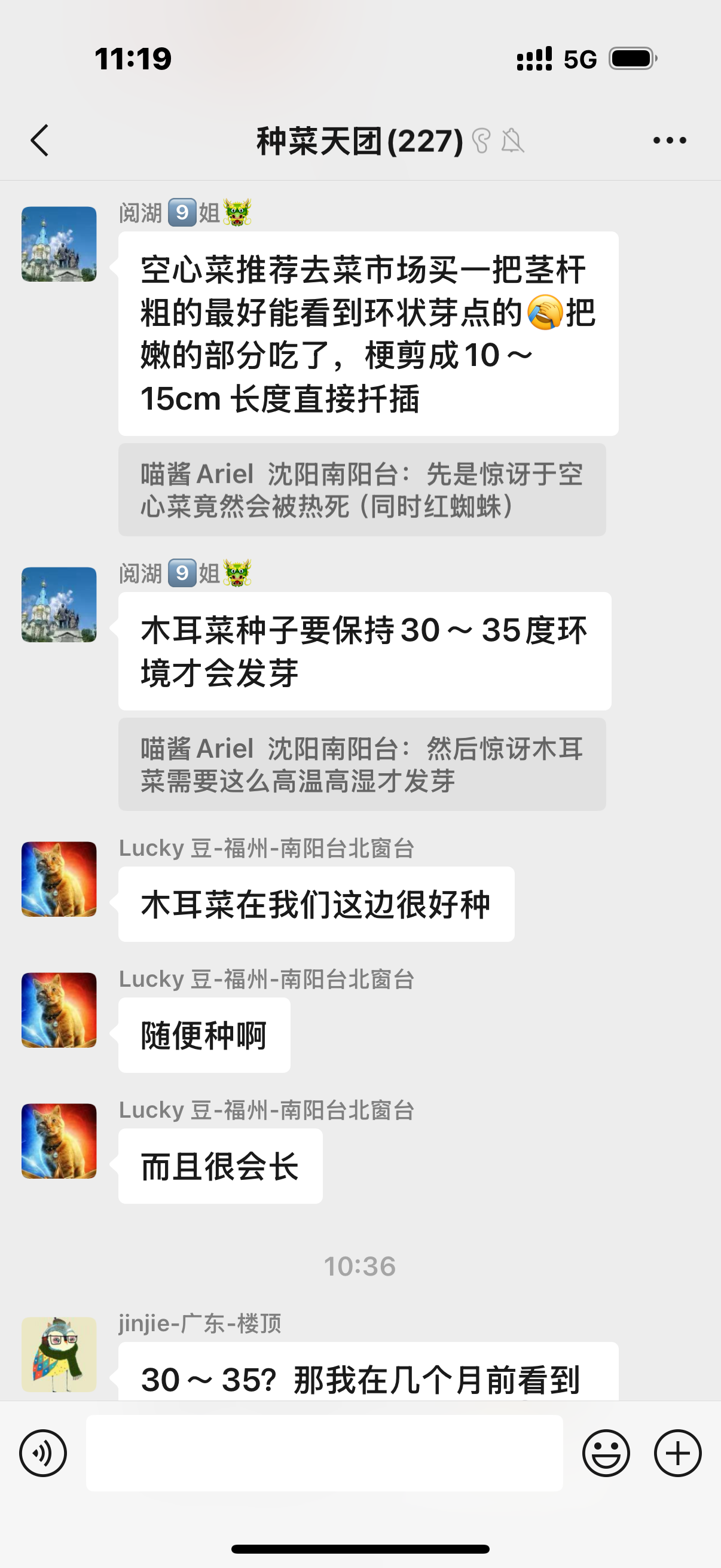
Task: Jump to quoted message about 木耳菜需要这么高温高湿
Action: tap(362, 764)
